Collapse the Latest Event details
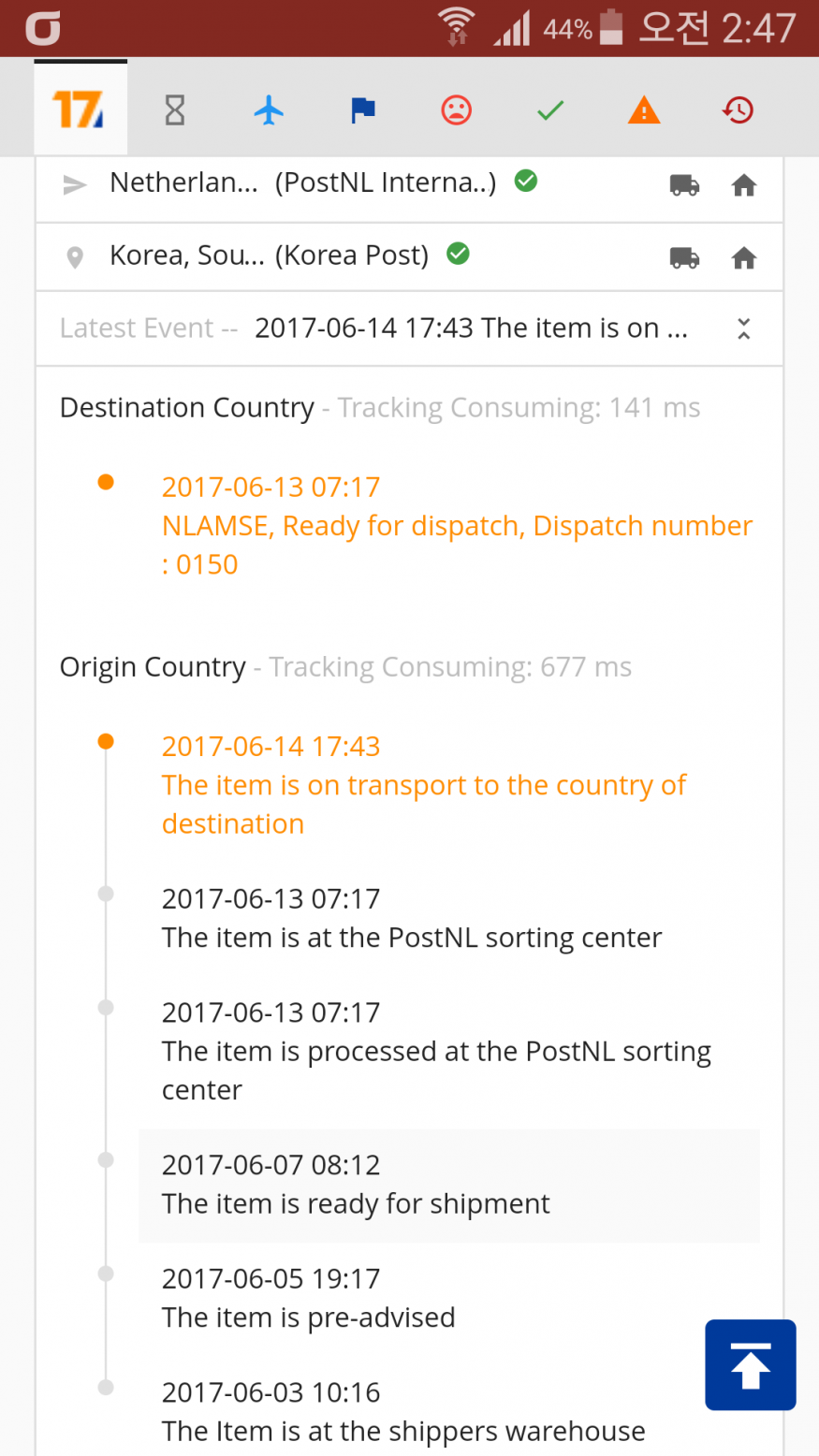The height and width of the screenshot is (1456, 819). point(743,328)
